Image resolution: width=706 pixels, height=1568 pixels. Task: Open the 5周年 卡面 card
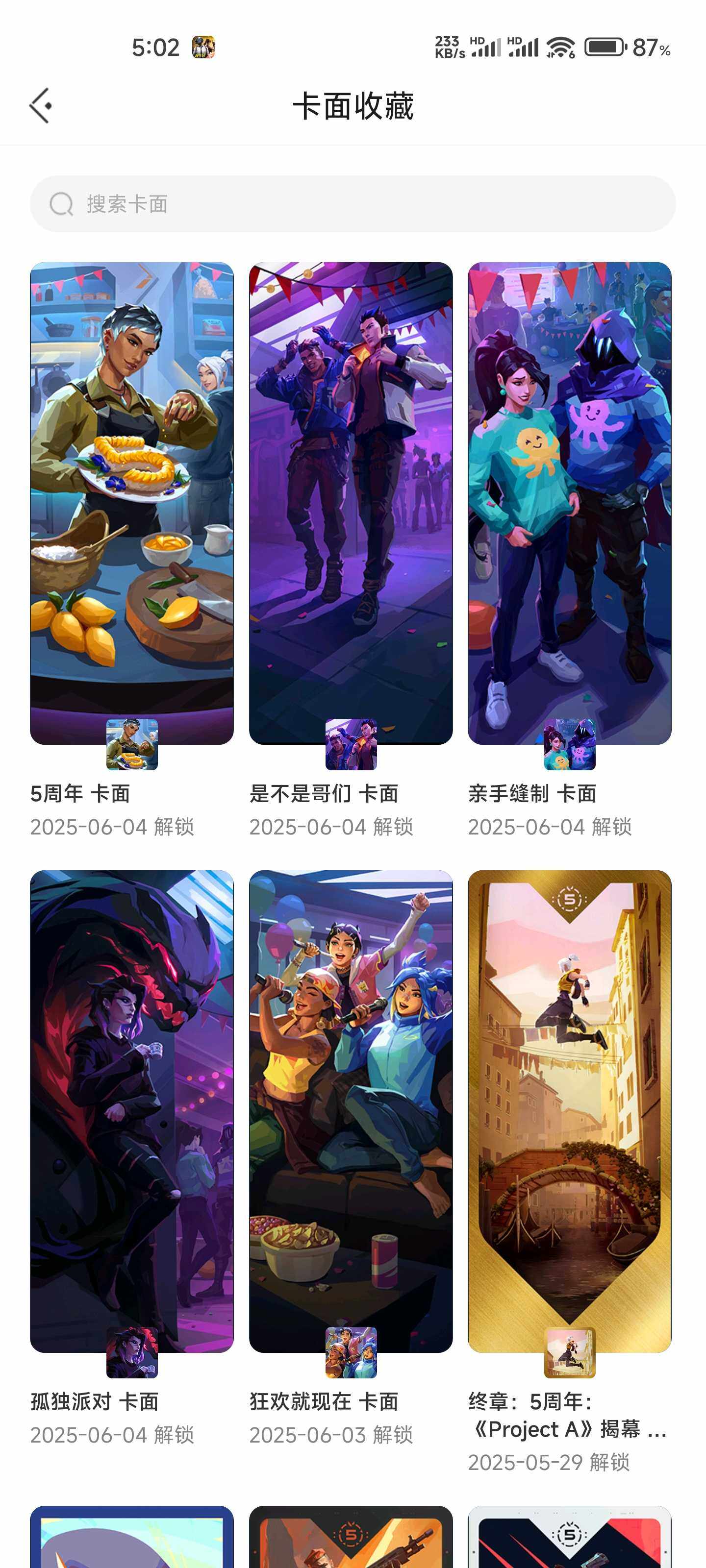[131, 503]
